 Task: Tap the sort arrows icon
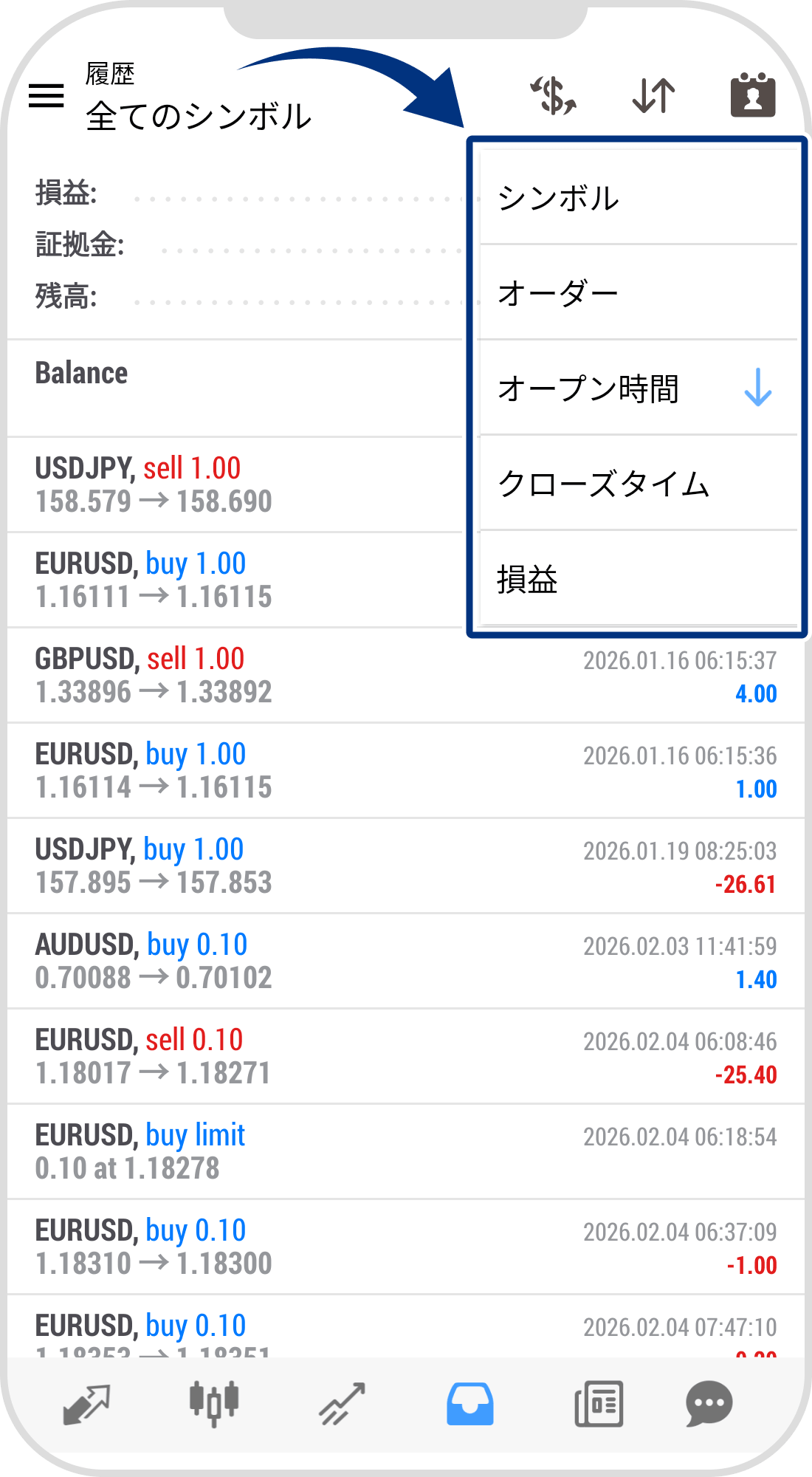pyautogui.click(x=654, y=96)
